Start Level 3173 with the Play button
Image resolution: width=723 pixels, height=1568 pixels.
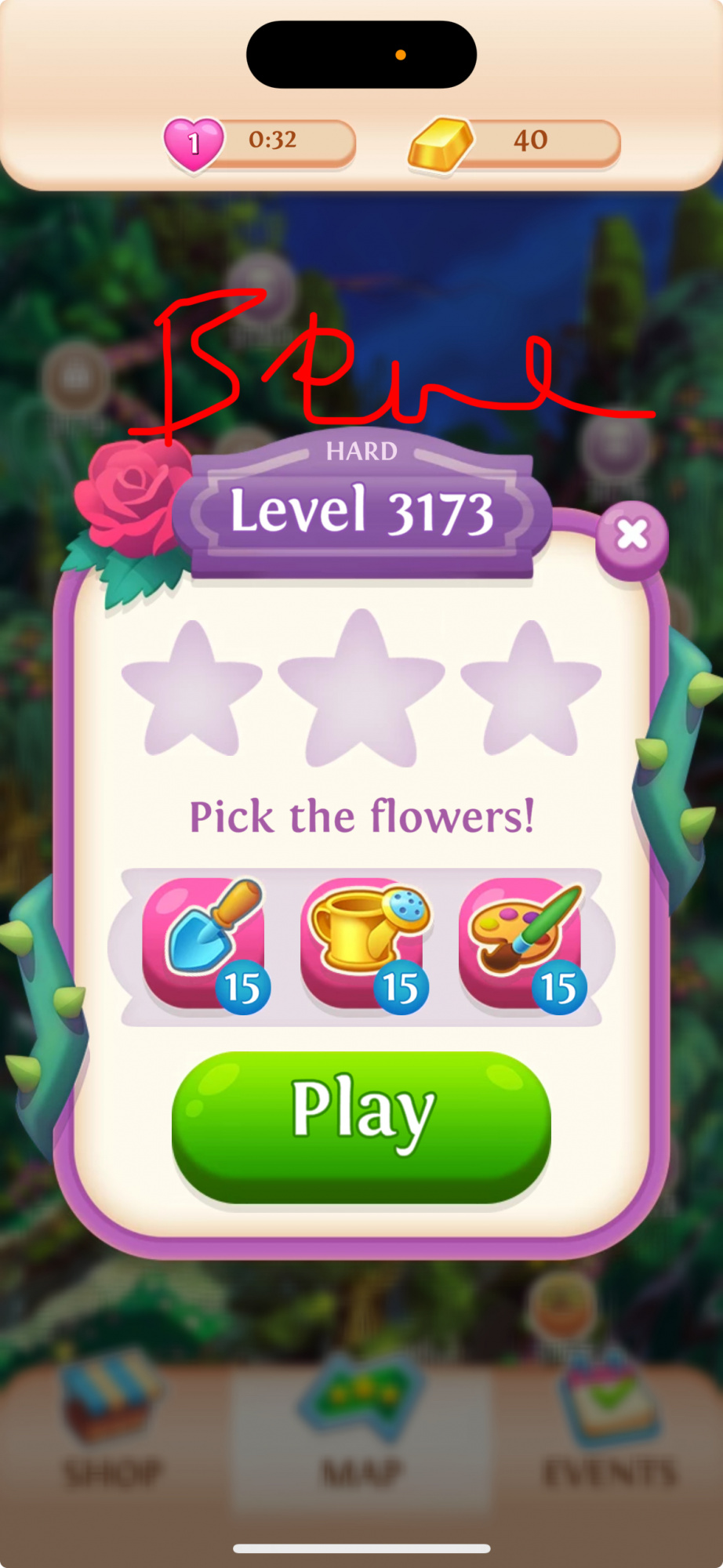pyautogui.click(x=361, y=1126)
